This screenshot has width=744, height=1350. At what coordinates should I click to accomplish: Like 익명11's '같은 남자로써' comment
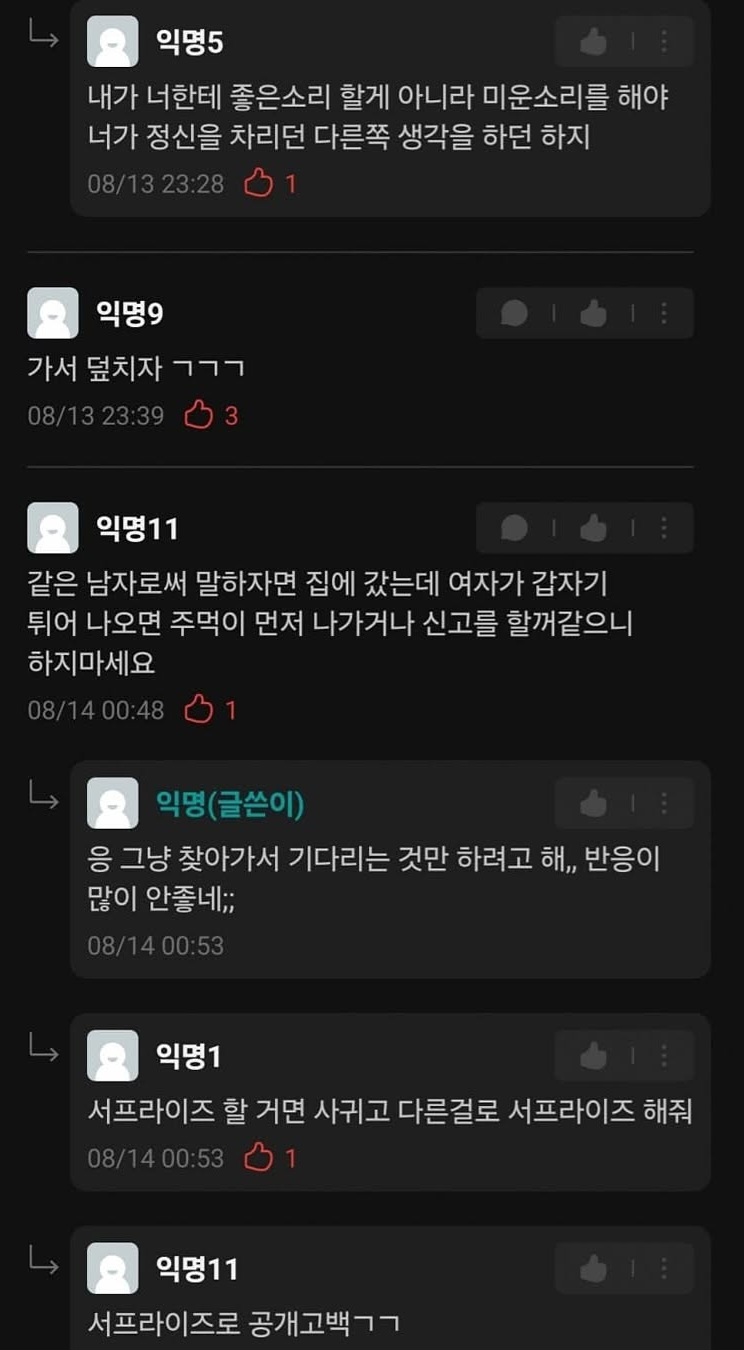[594, 528]
